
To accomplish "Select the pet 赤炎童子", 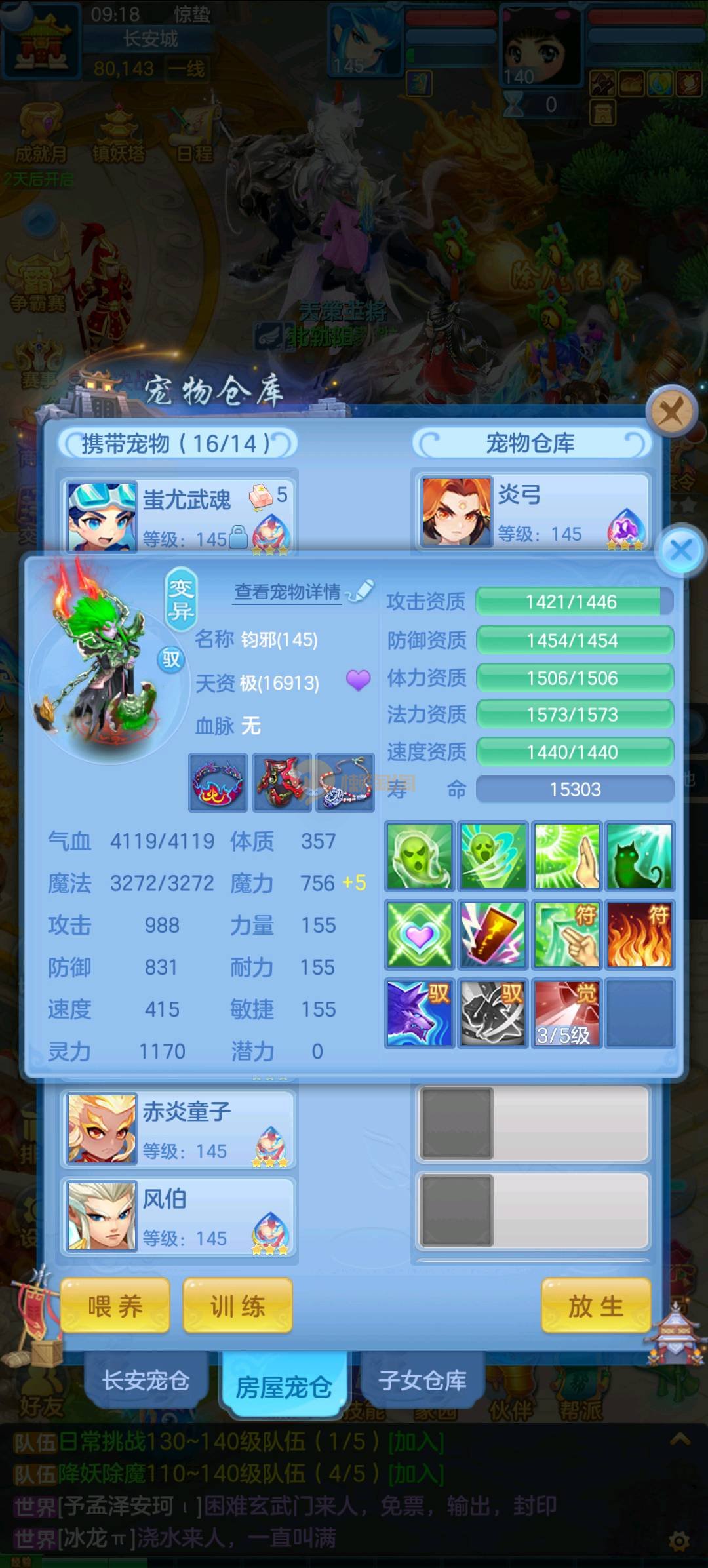I will (178, 1129).
